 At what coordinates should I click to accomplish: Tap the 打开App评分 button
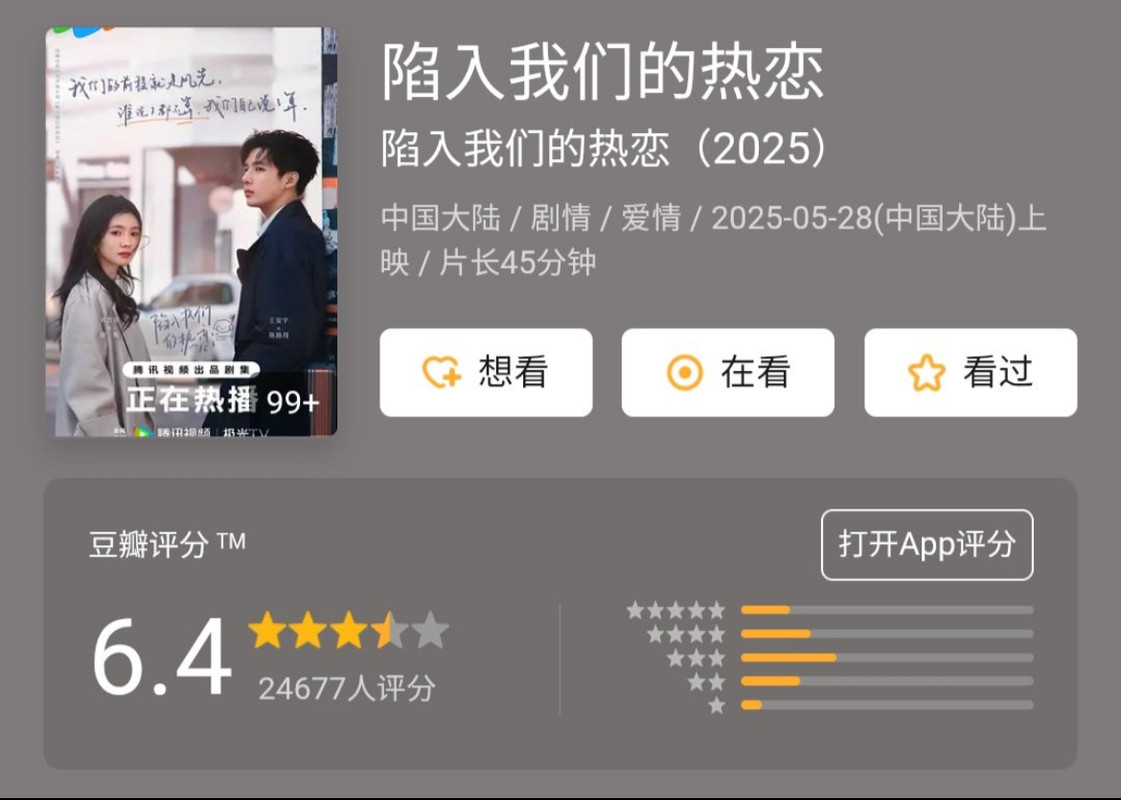coord(927,545)
